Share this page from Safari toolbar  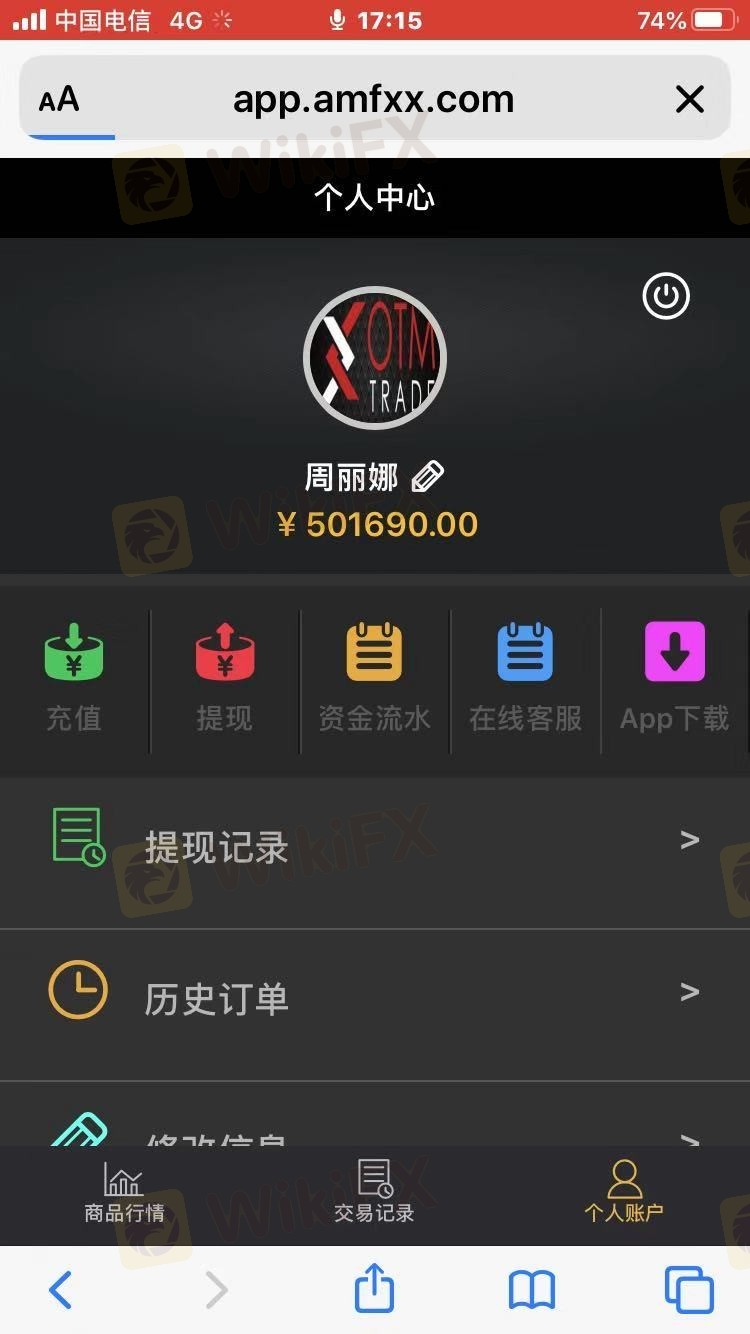coord(374,1288)
